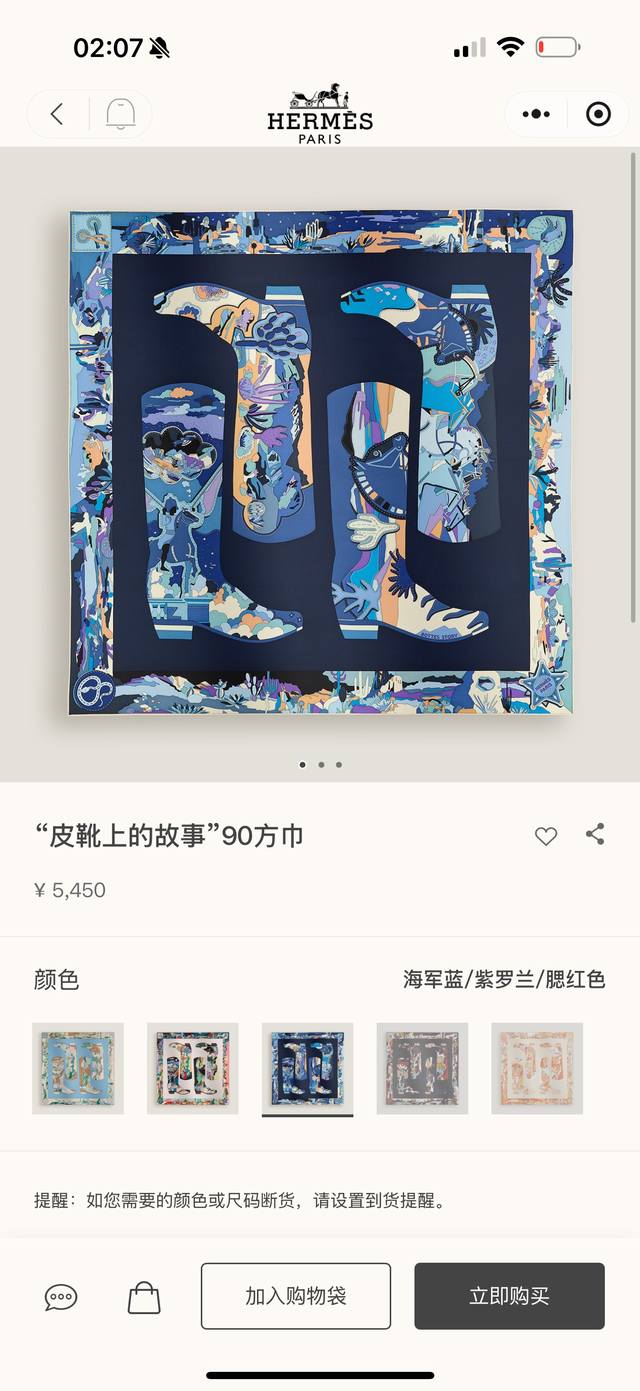Add the scarf to favorites with the heart
The image size is (640, 1391).
click(546, 836)
